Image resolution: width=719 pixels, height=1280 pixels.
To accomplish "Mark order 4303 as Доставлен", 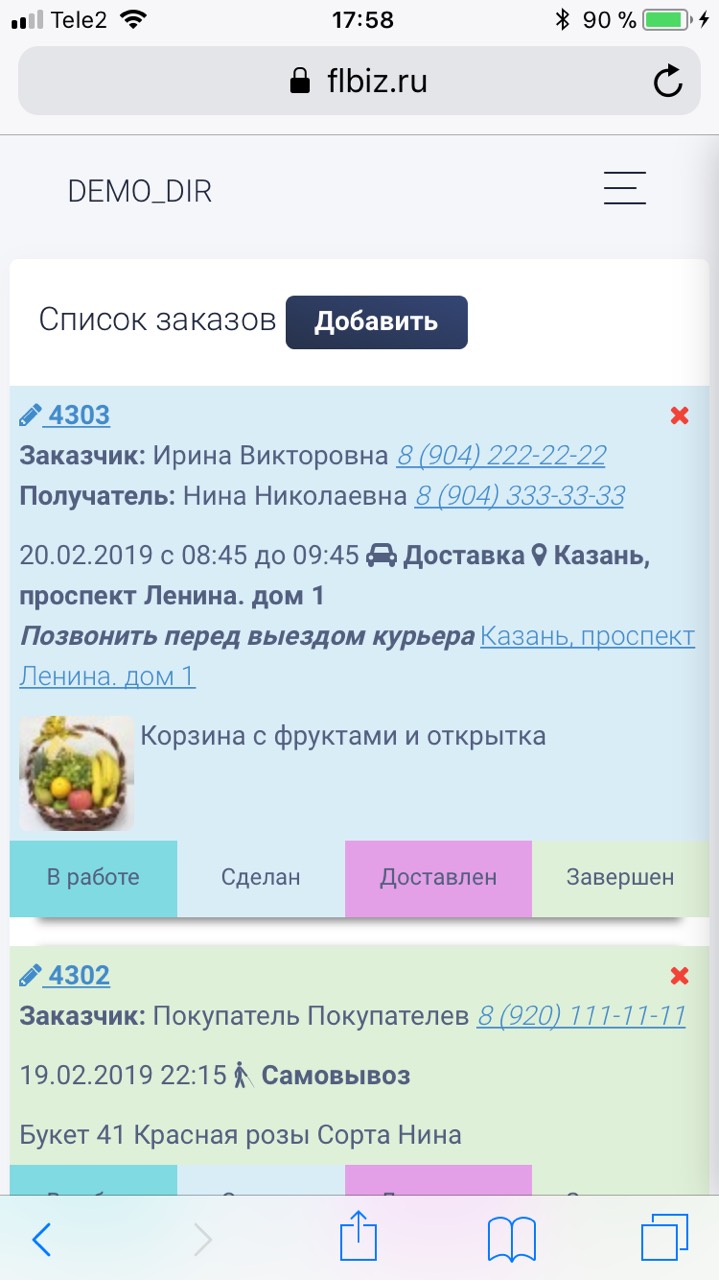I will pyautogui.click(x=438, y=878).
